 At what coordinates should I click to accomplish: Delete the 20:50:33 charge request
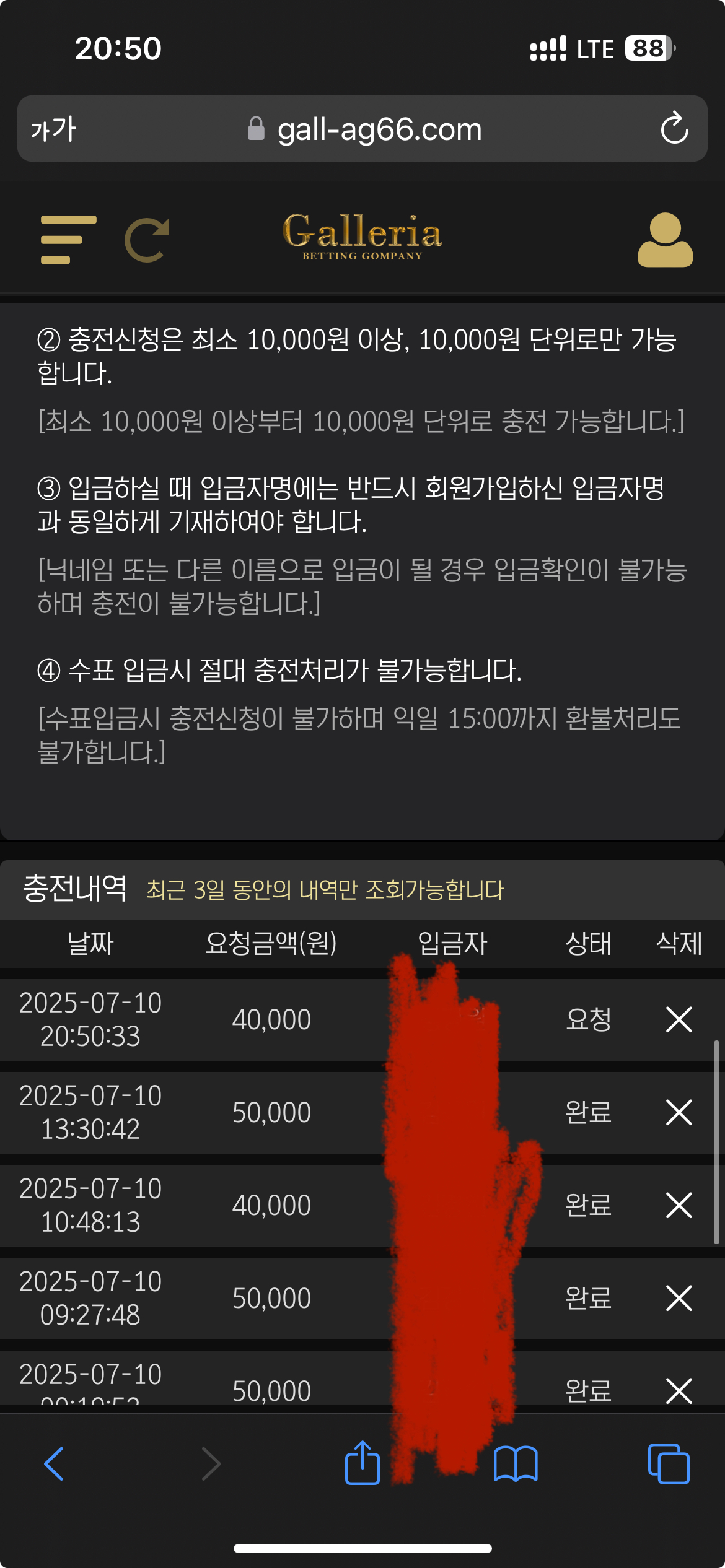pos(679,1019)
